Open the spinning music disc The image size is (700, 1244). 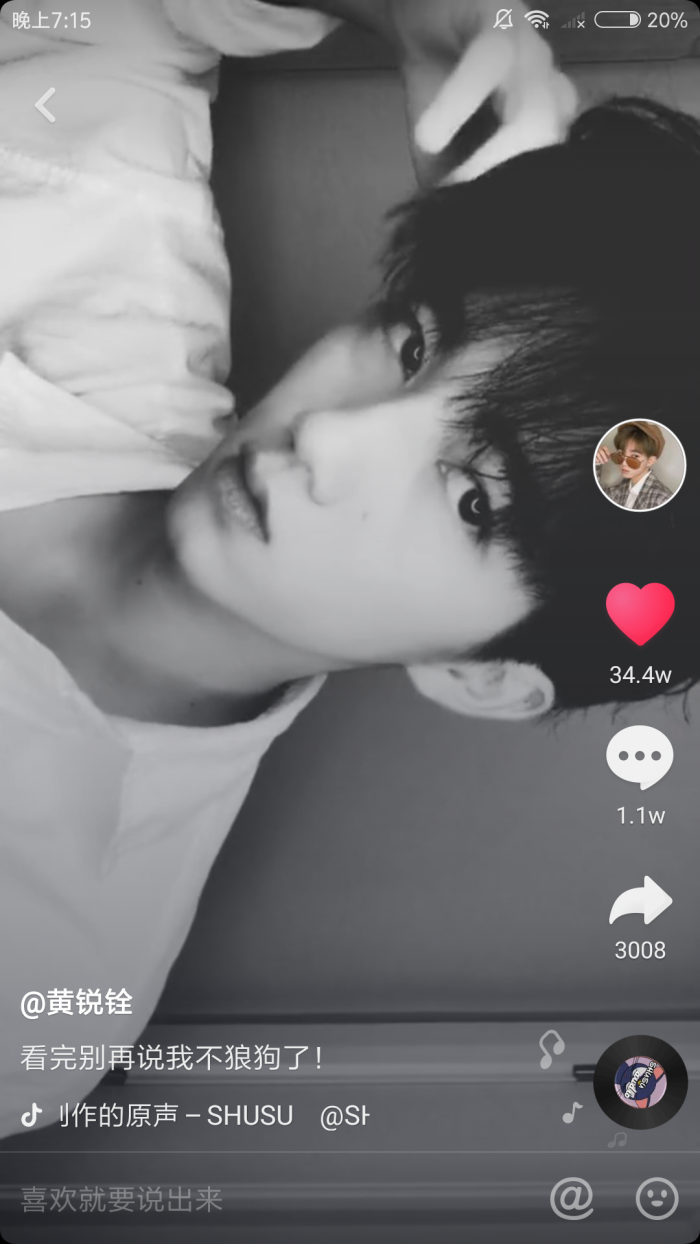[640, 1082]
